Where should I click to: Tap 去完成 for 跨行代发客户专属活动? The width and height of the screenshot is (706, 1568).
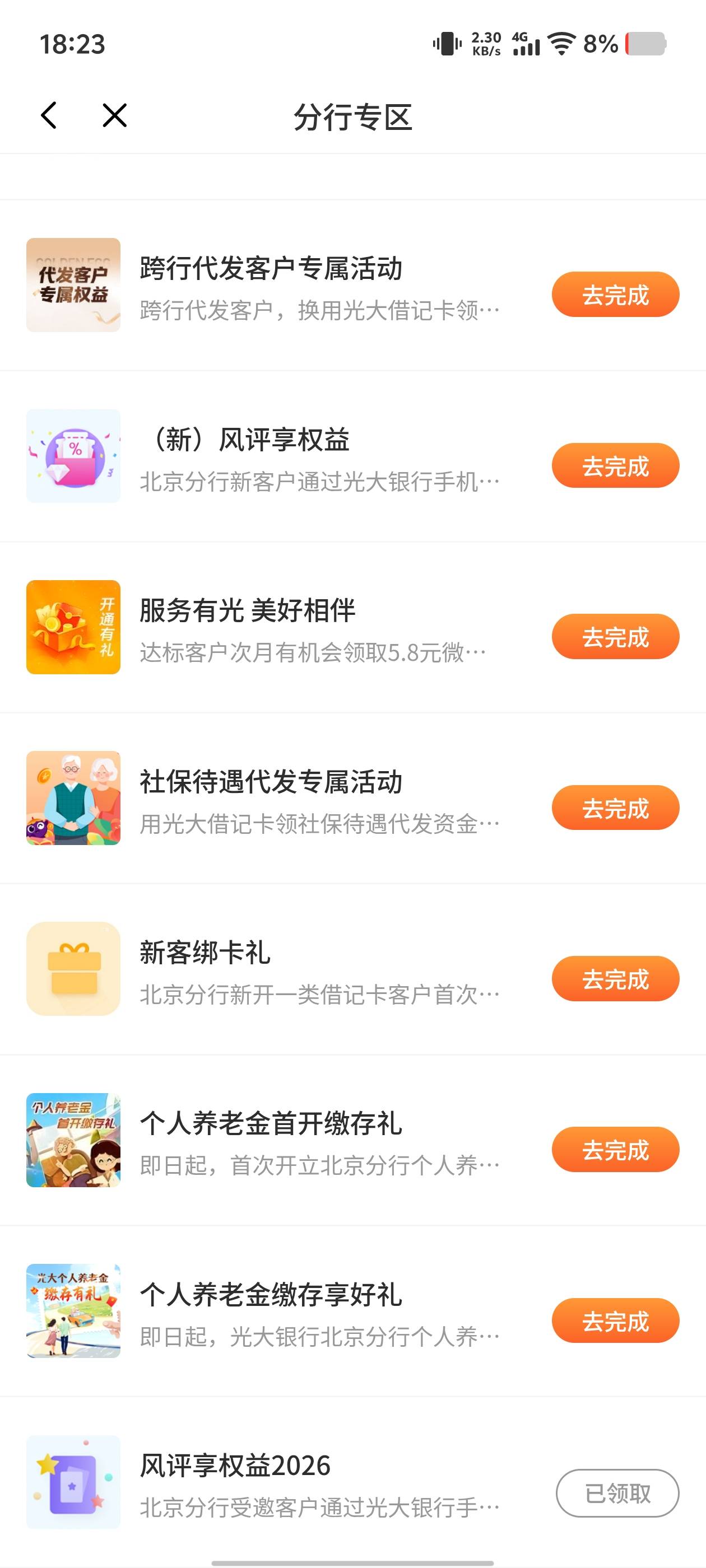[x=615, y=295]
